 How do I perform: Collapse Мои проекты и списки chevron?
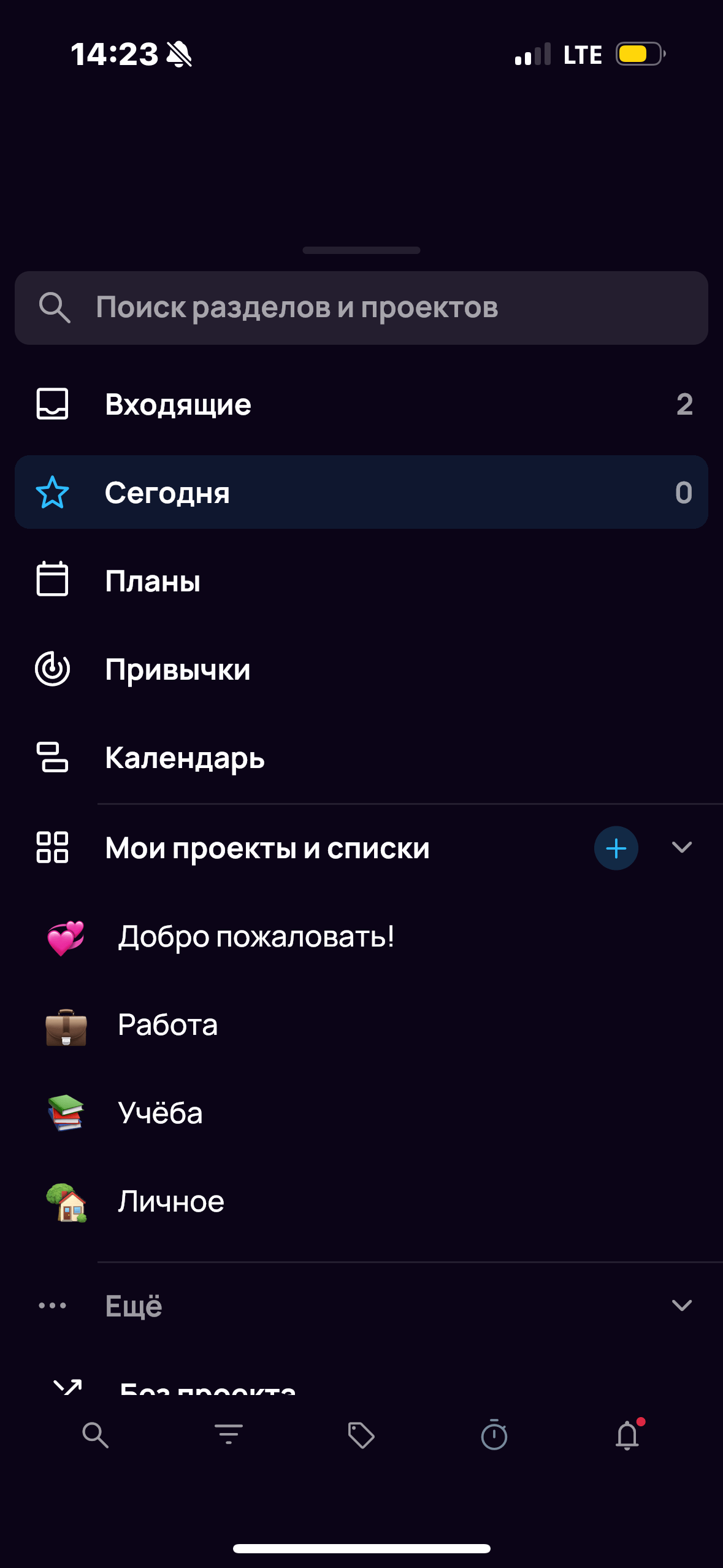[681, 848]
